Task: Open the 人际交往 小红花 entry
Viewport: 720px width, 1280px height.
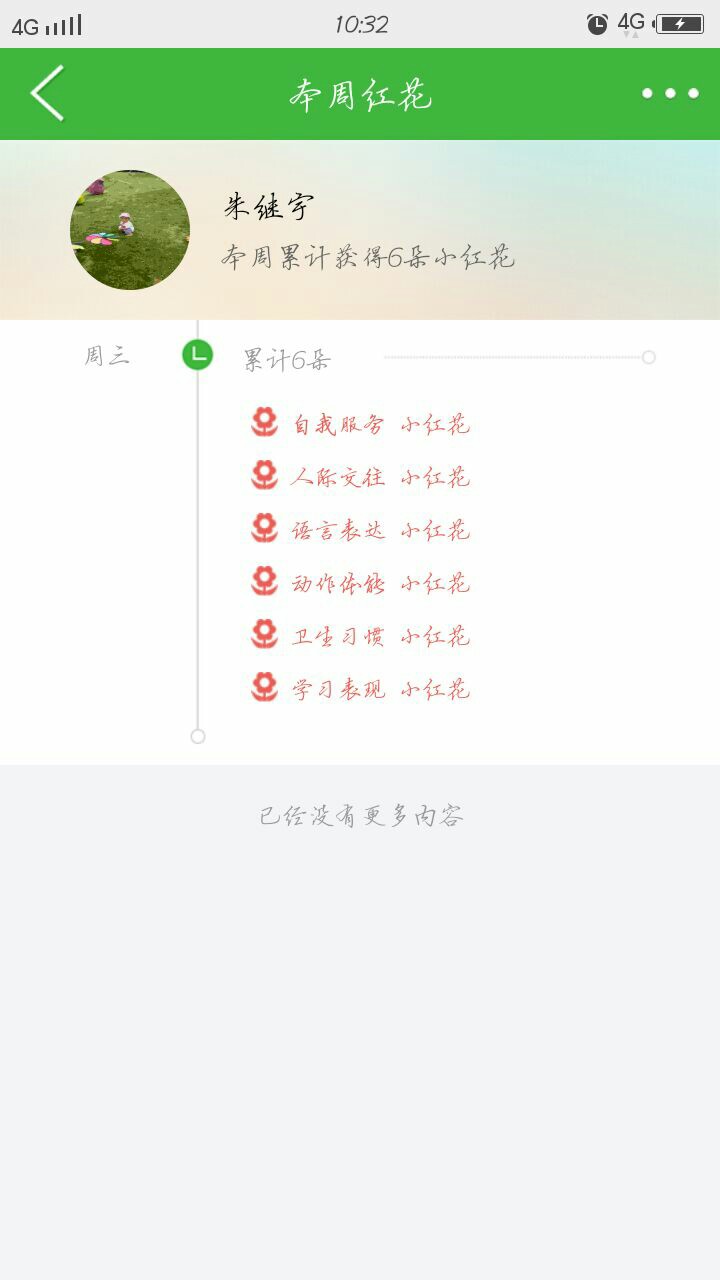Action: (360, 477)
